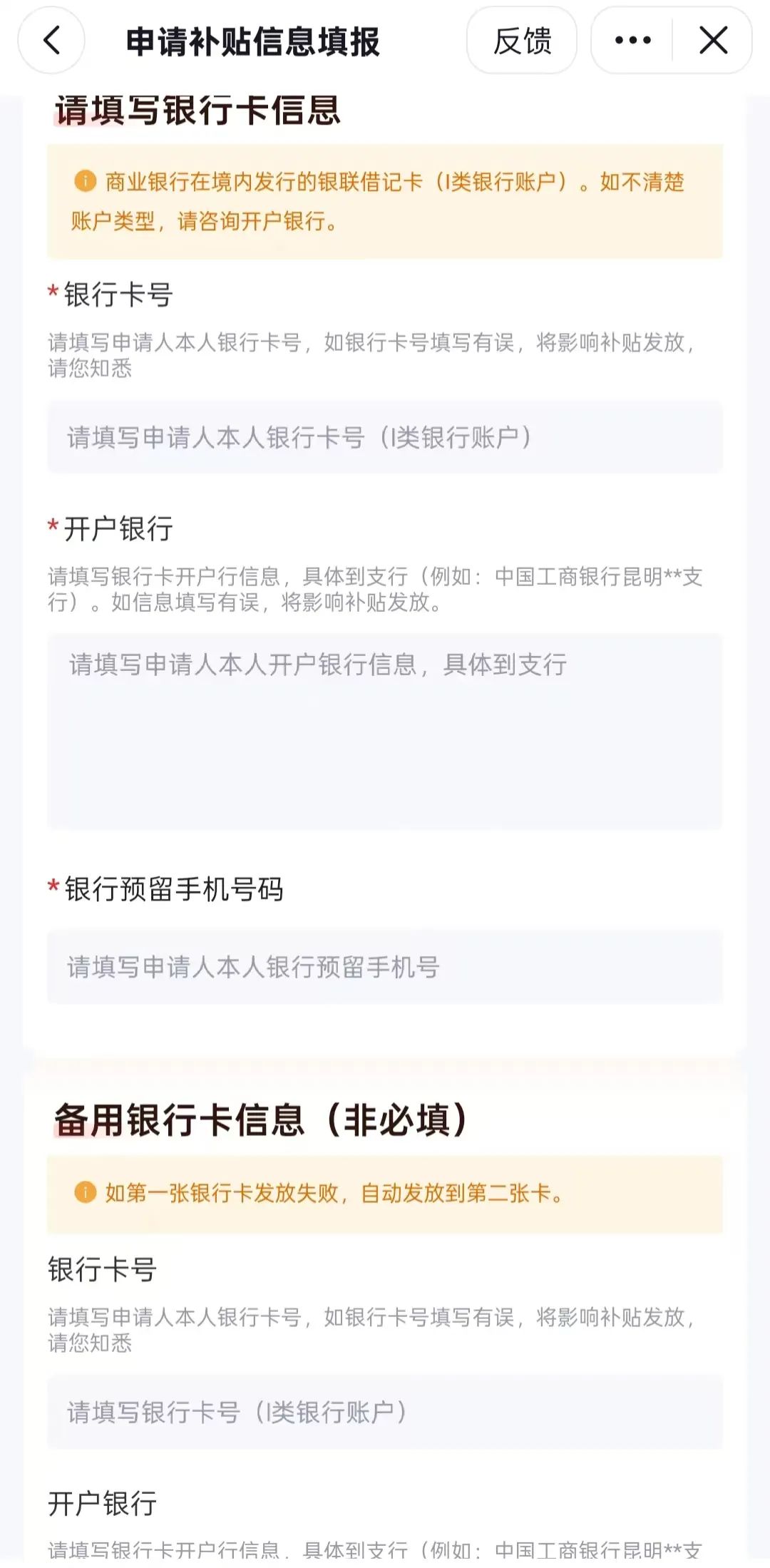Close the page using the X icon
770x1568 pixels.
(712, 41)
